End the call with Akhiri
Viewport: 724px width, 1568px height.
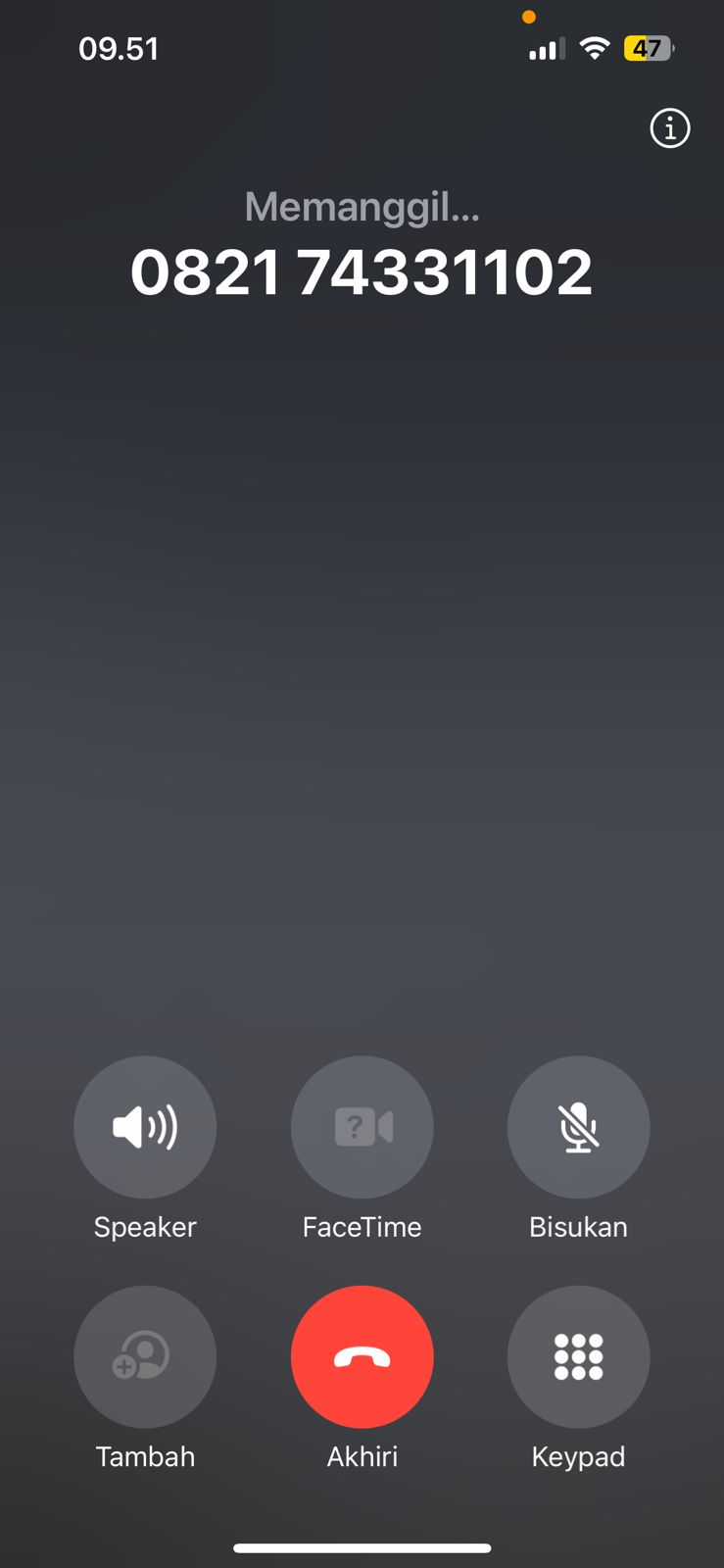coord(362,1356)
